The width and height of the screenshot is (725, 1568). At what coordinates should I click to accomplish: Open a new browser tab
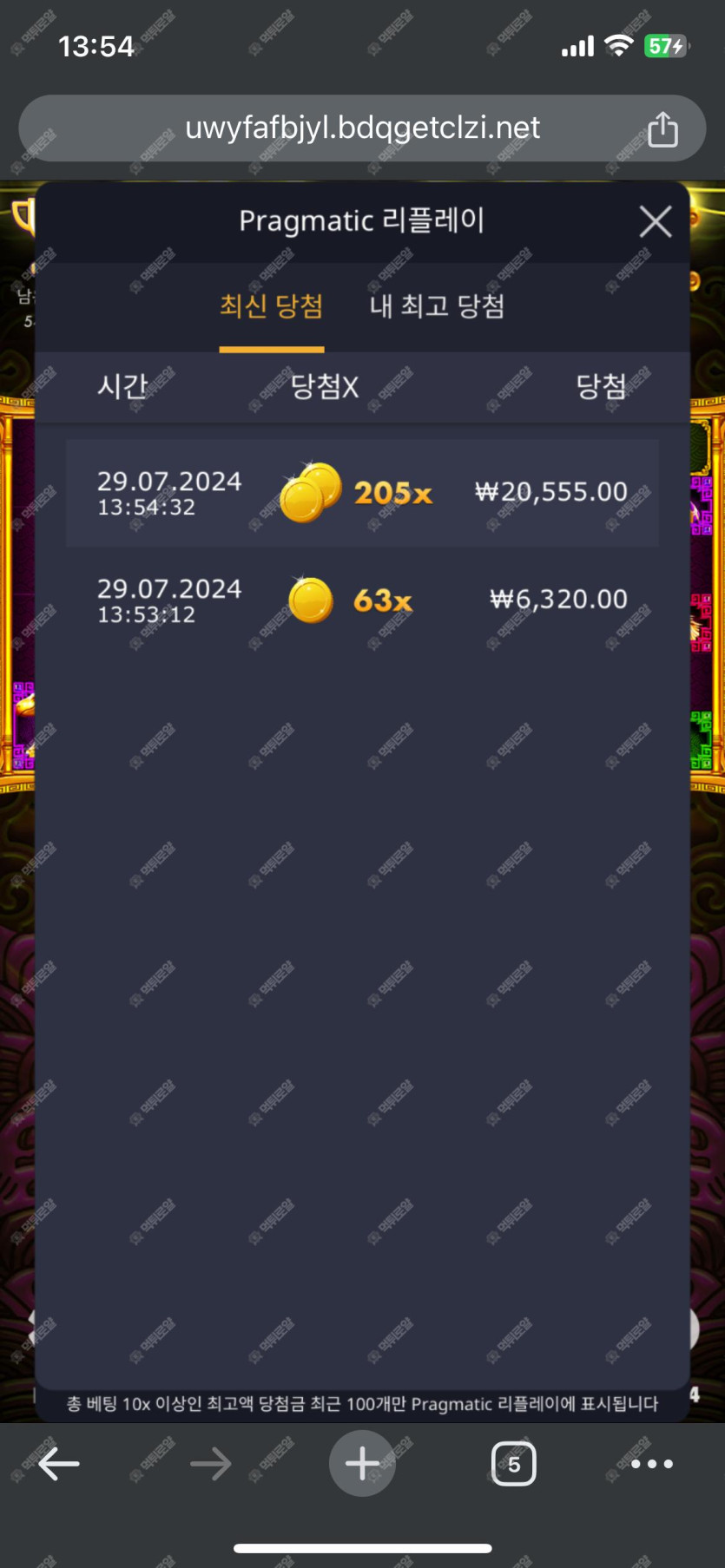pyautogui.click(x=362, y=1464)
